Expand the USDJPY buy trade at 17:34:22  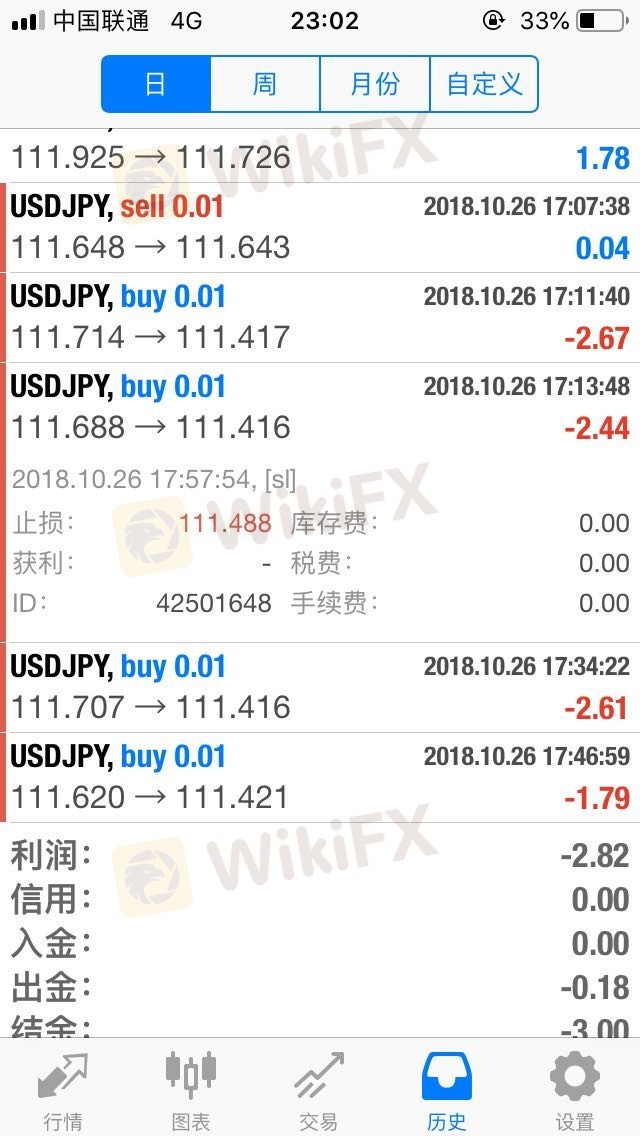320,688
